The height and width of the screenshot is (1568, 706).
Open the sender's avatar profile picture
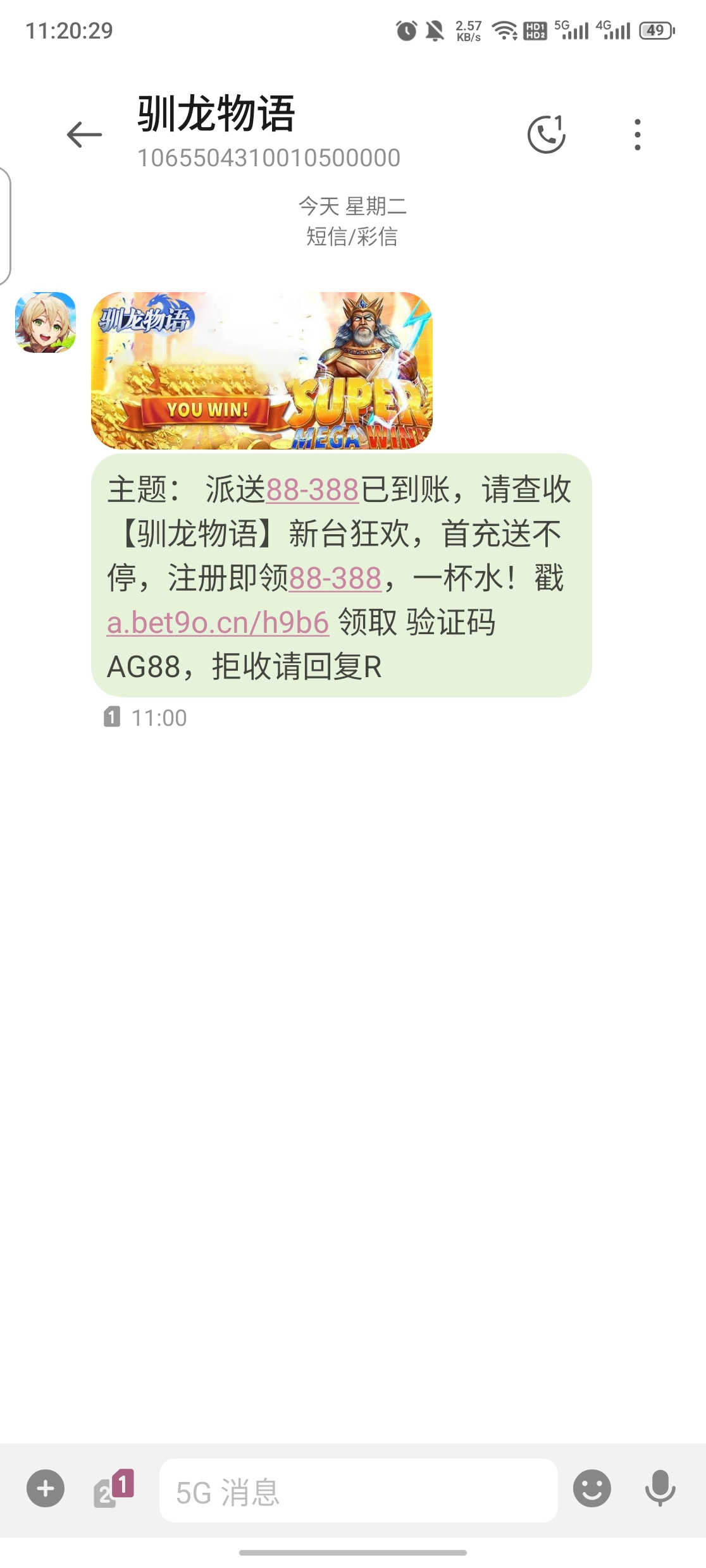tap(46, 322)
